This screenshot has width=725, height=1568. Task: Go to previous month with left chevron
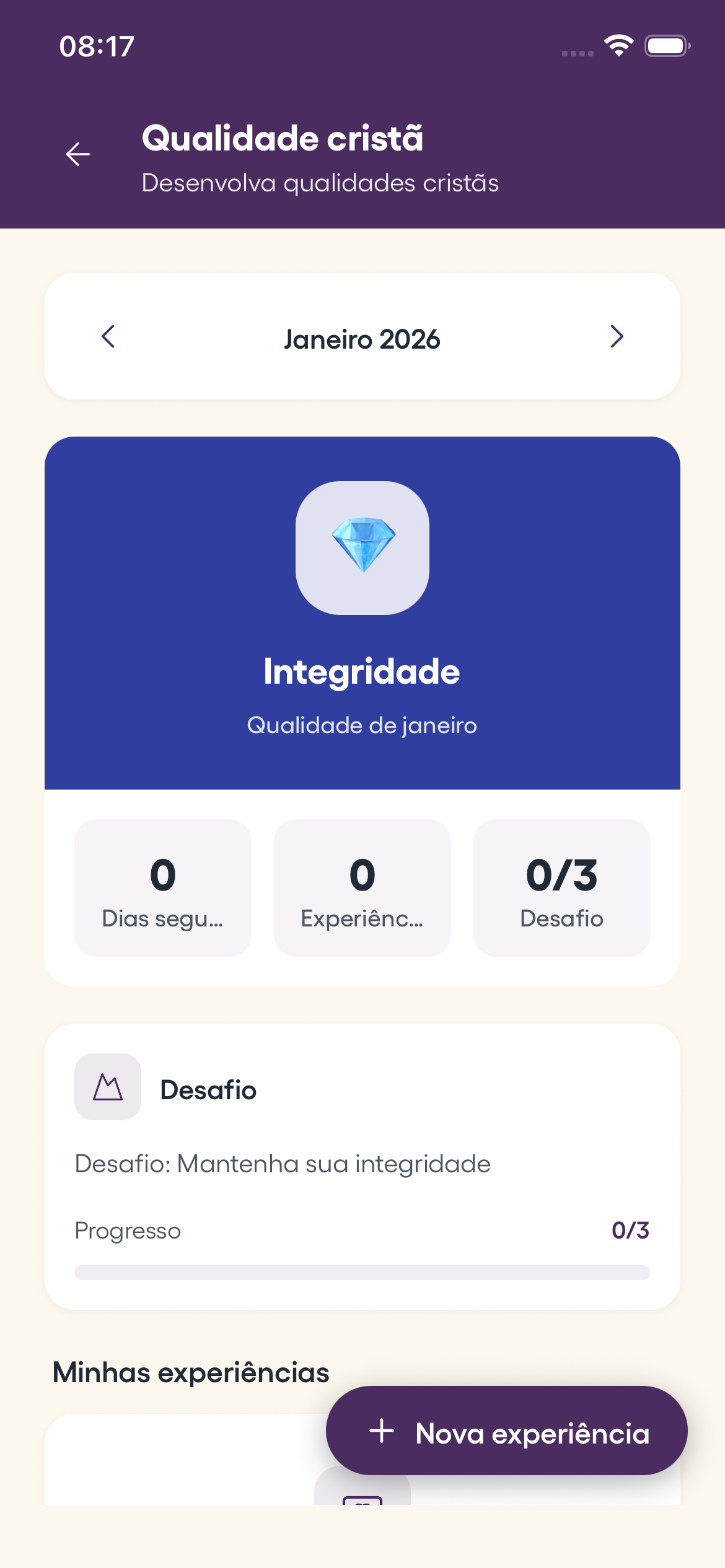click(x=107, y=338)
